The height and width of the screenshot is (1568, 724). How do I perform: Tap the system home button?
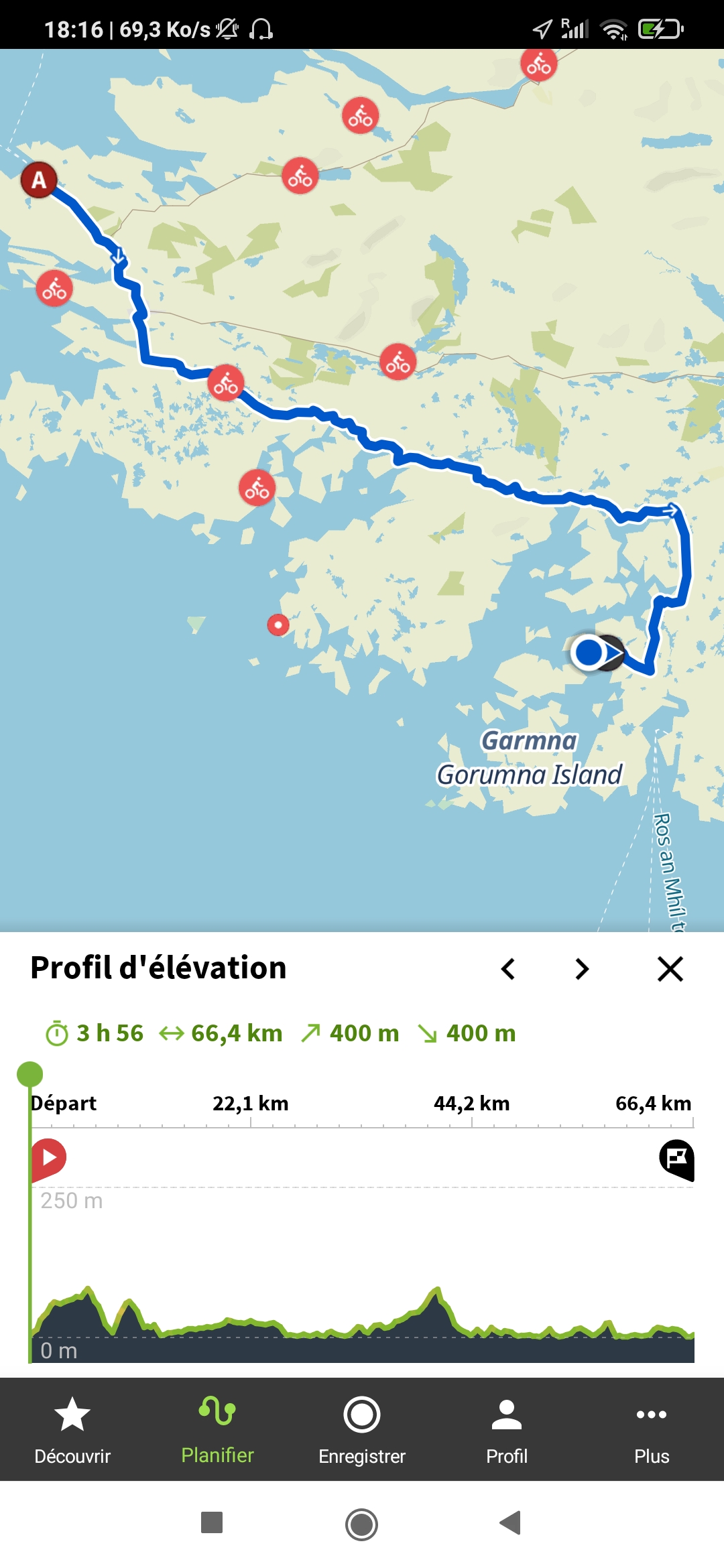[362, 1524]
